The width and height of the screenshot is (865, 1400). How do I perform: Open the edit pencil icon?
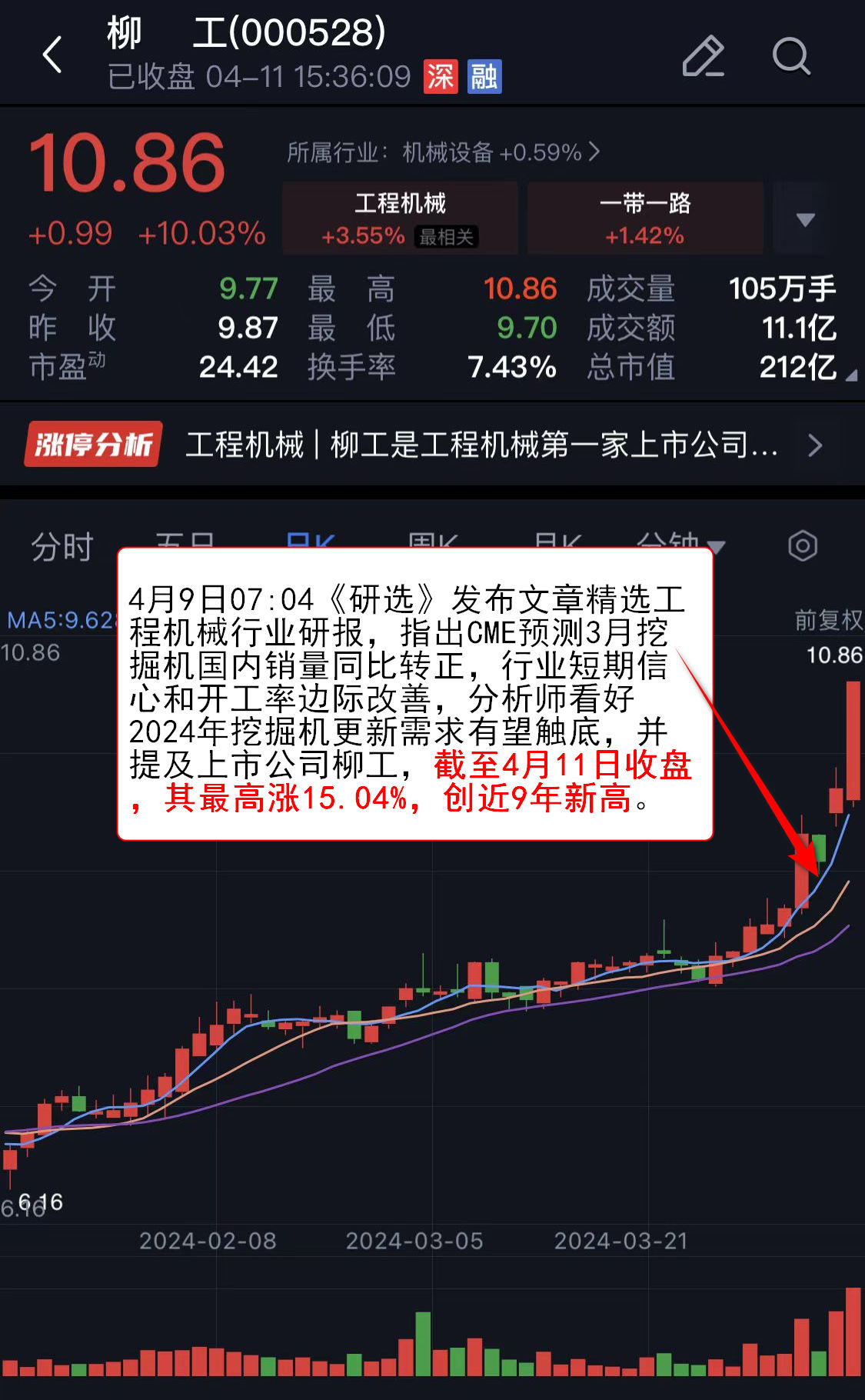703,56
